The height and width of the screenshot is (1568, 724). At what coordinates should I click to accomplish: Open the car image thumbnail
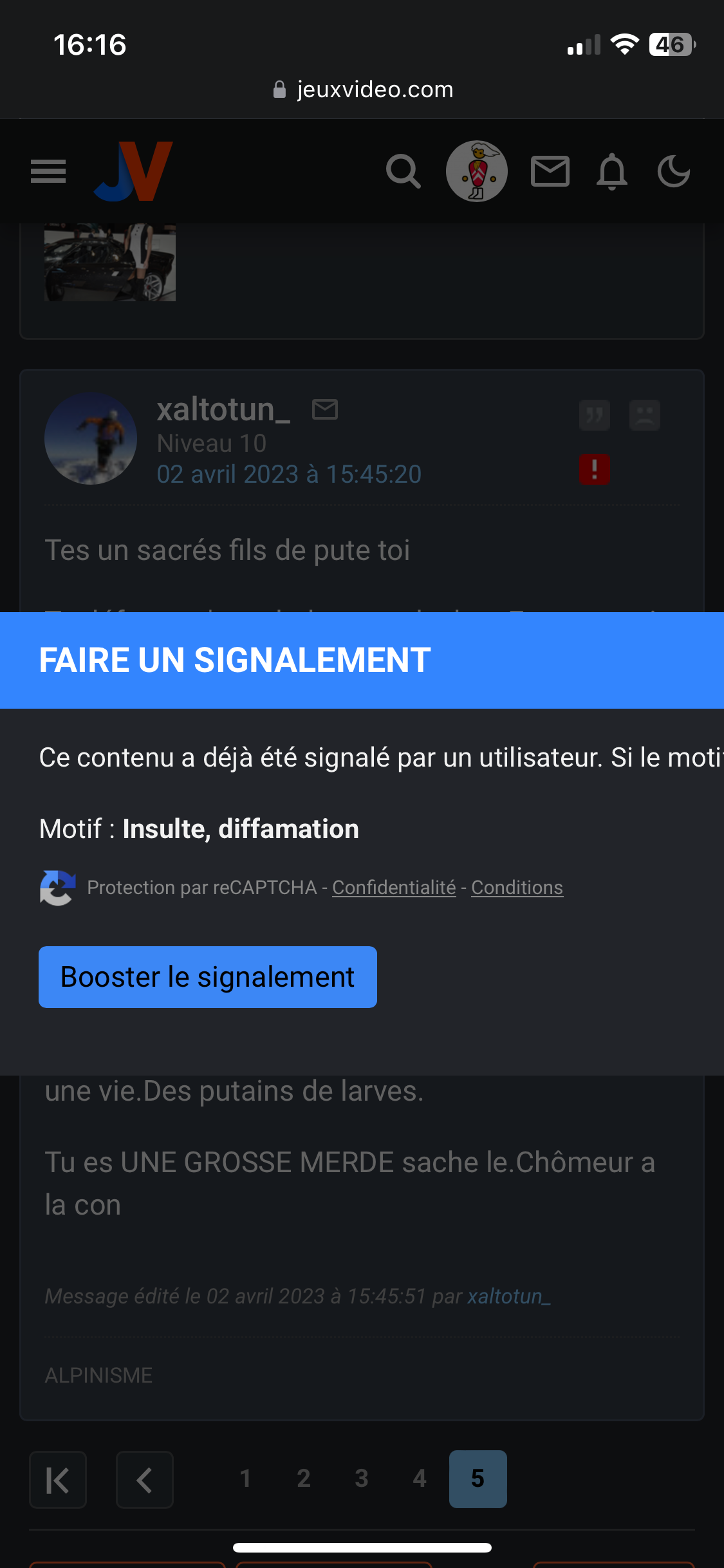110,263
